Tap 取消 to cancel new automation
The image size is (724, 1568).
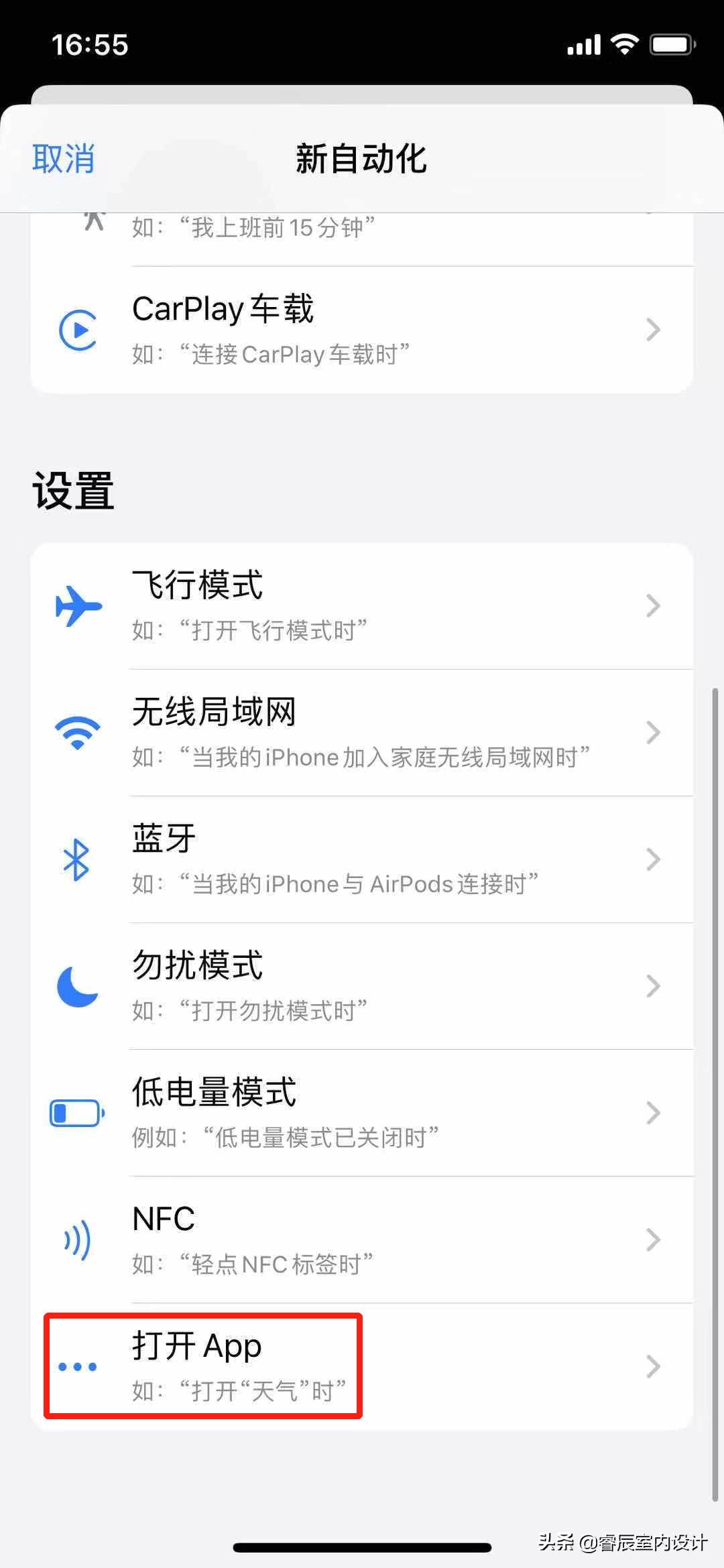[63, 160]
